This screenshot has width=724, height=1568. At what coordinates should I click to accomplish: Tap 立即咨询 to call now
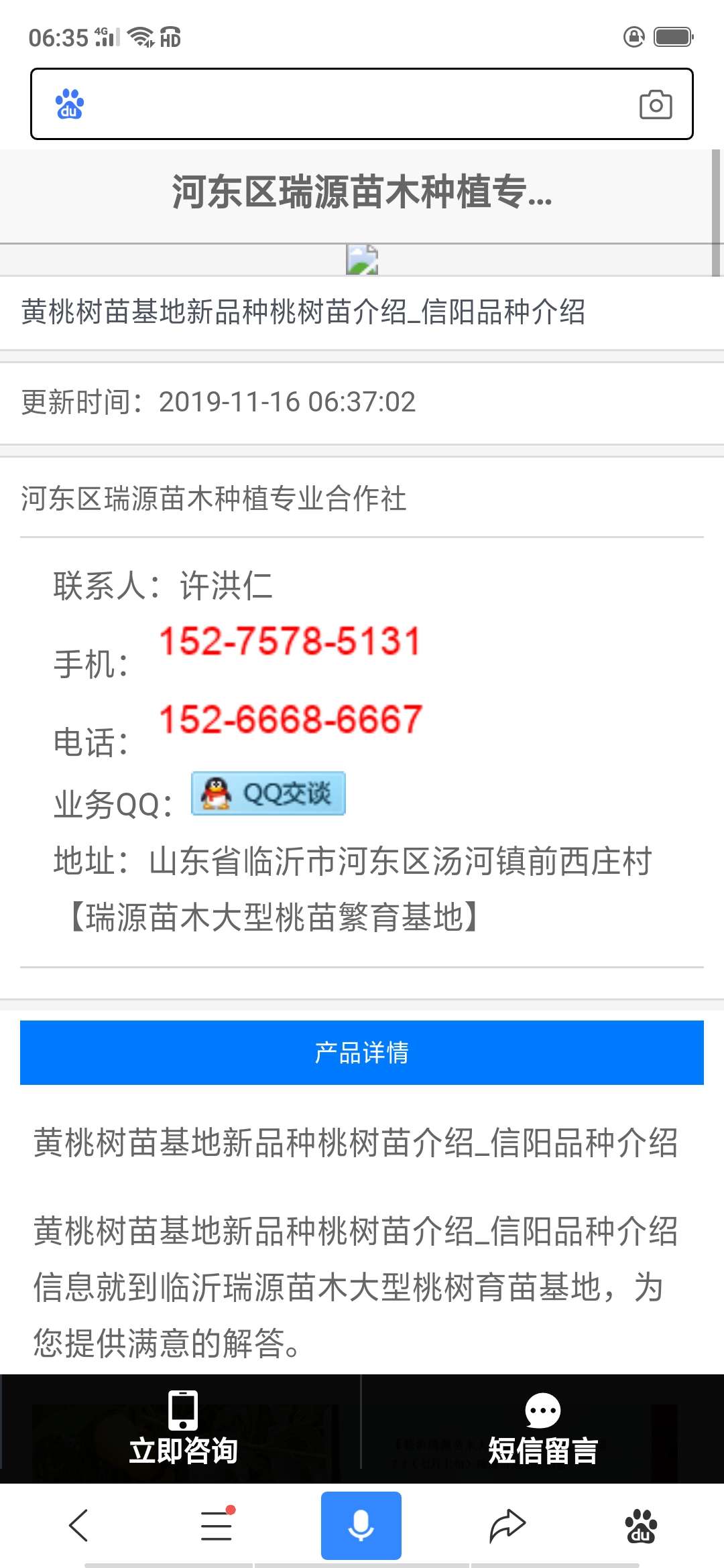(x=182, y=1429)
